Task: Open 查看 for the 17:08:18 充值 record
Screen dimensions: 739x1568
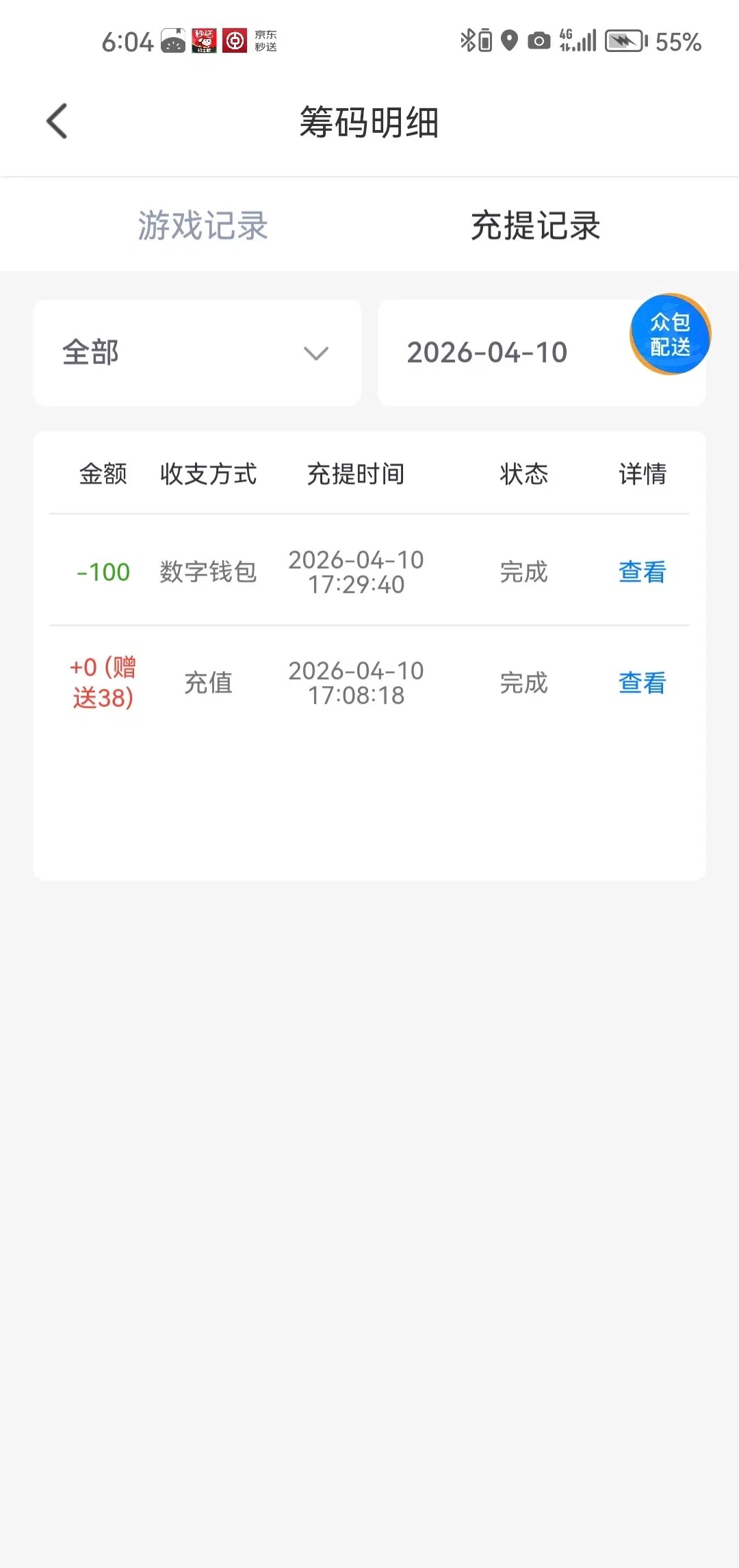Action: pos(642,683)
